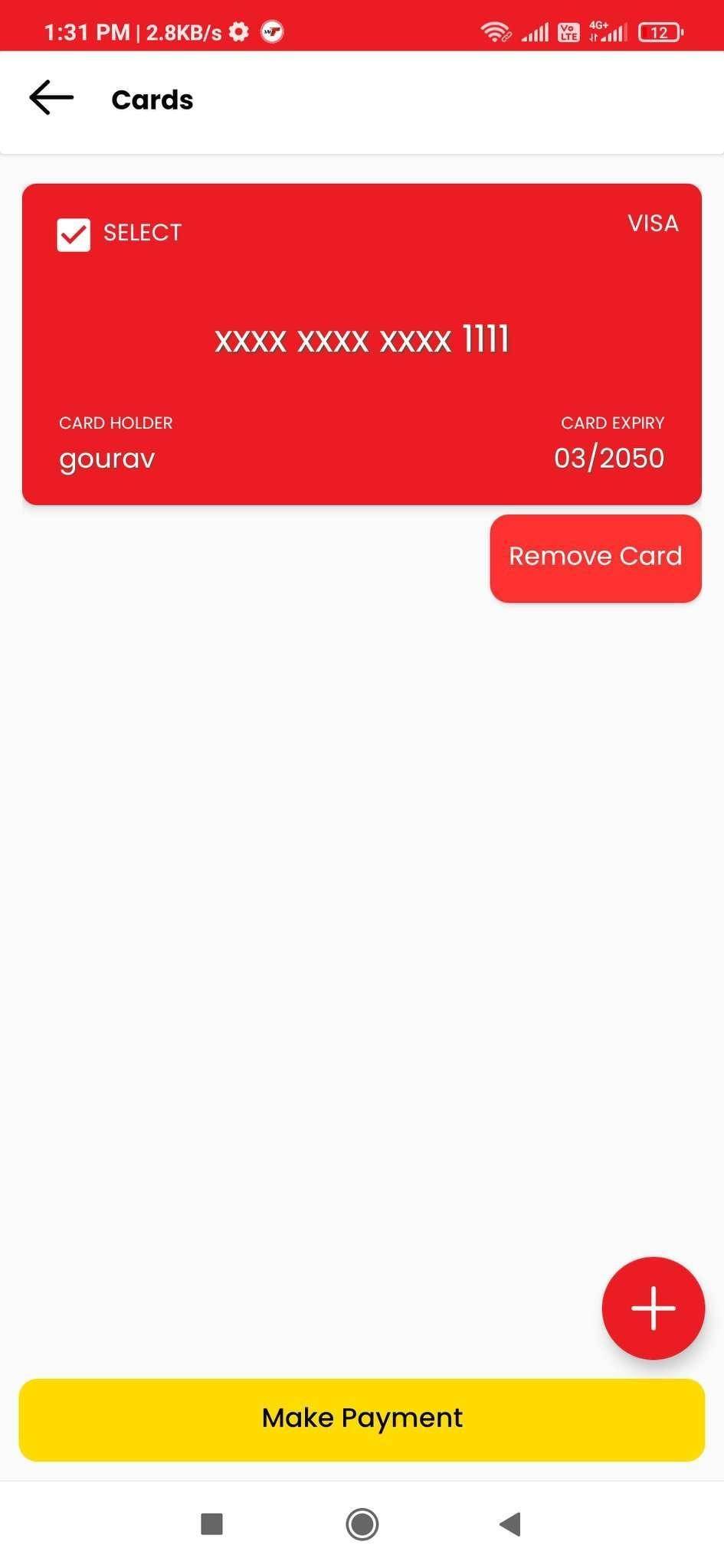This screenshot has height=1568, width=724.
Task: Tap the checkmark box above the card number
Action: (x=73, y=234)
